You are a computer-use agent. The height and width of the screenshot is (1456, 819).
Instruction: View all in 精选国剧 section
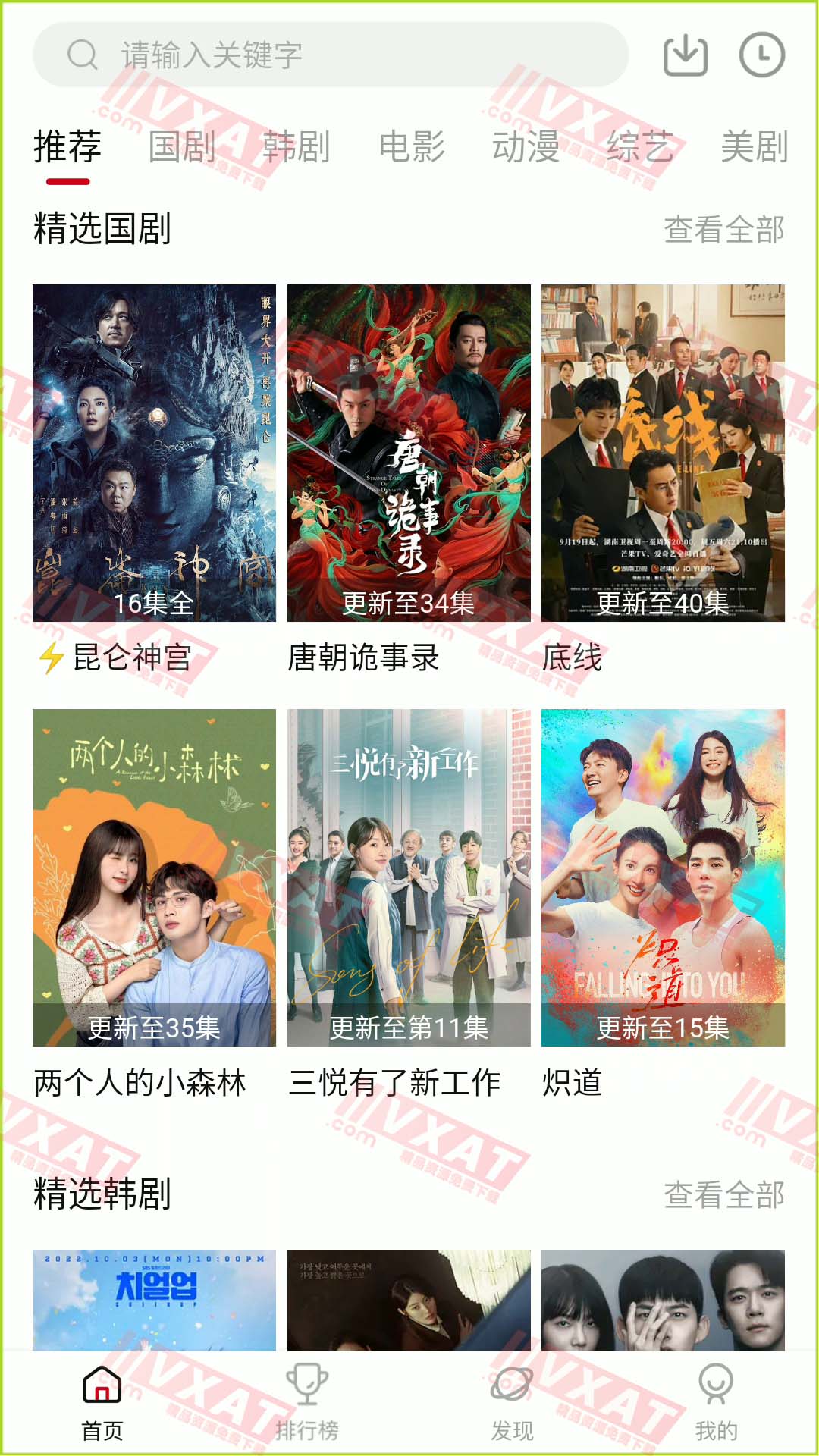[x=723, y=230]
